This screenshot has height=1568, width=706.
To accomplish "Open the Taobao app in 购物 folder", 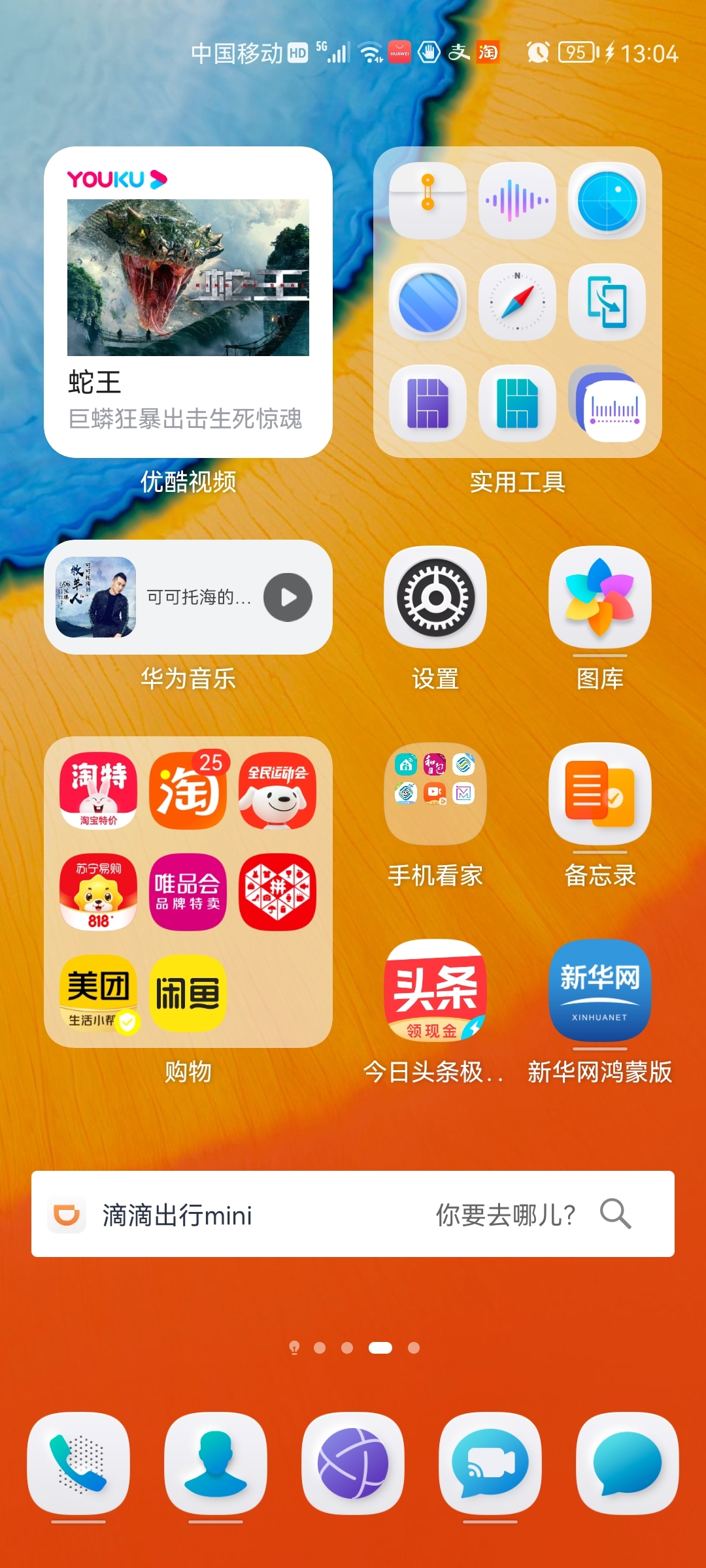I will coord(188,791).
